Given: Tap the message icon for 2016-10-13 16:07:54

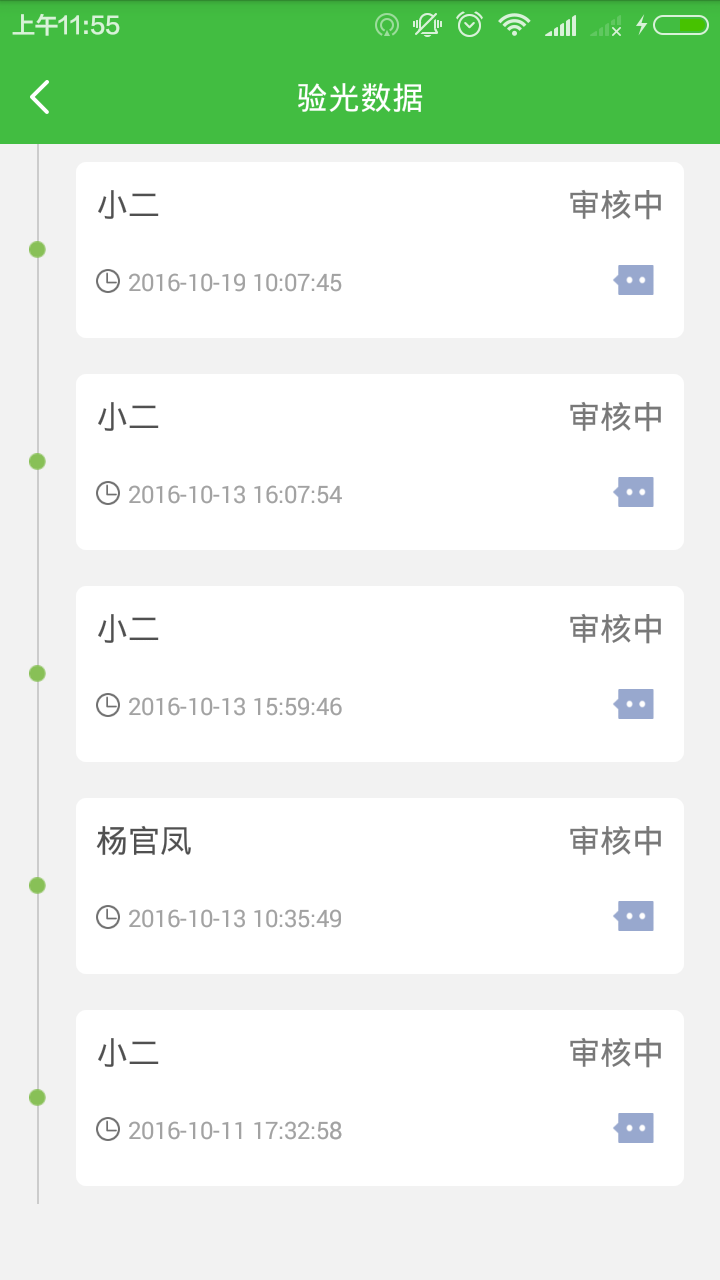Looking at the screenshot, I should [634, 492].
